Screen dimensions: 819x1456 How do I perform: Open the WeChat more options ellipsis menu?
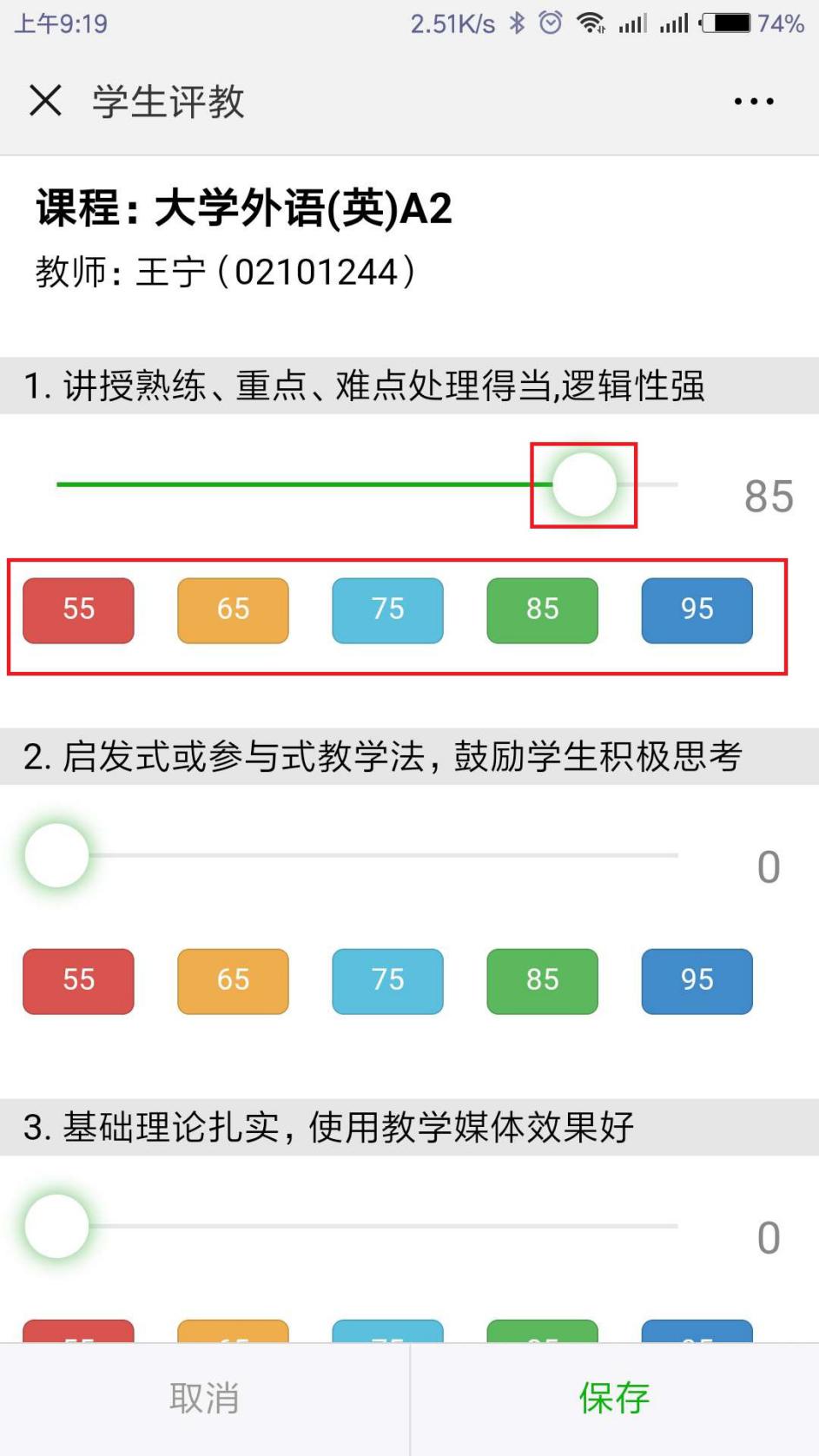(x=752, y=100)
